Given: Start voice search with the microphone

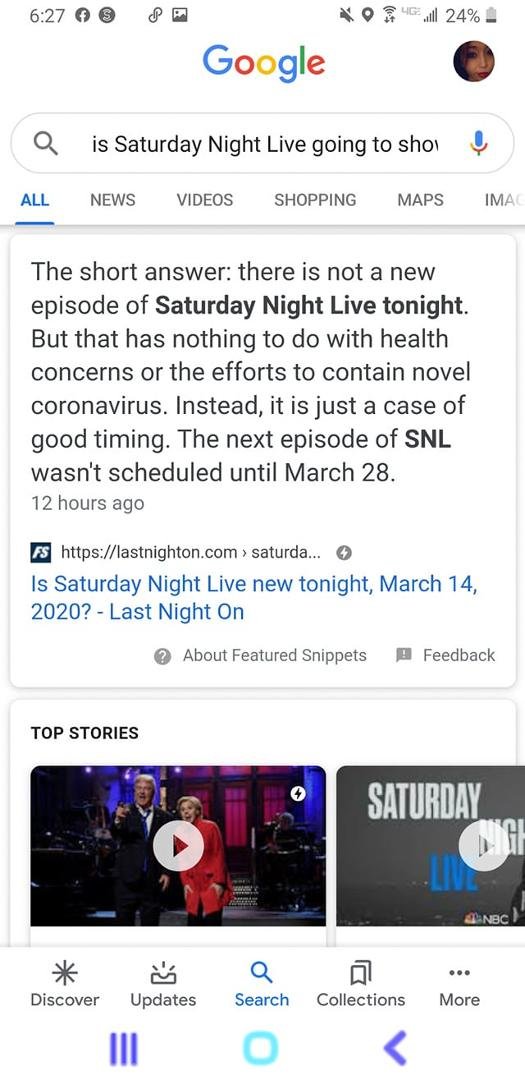Looking at the screenshot, I should pos(478,143).
